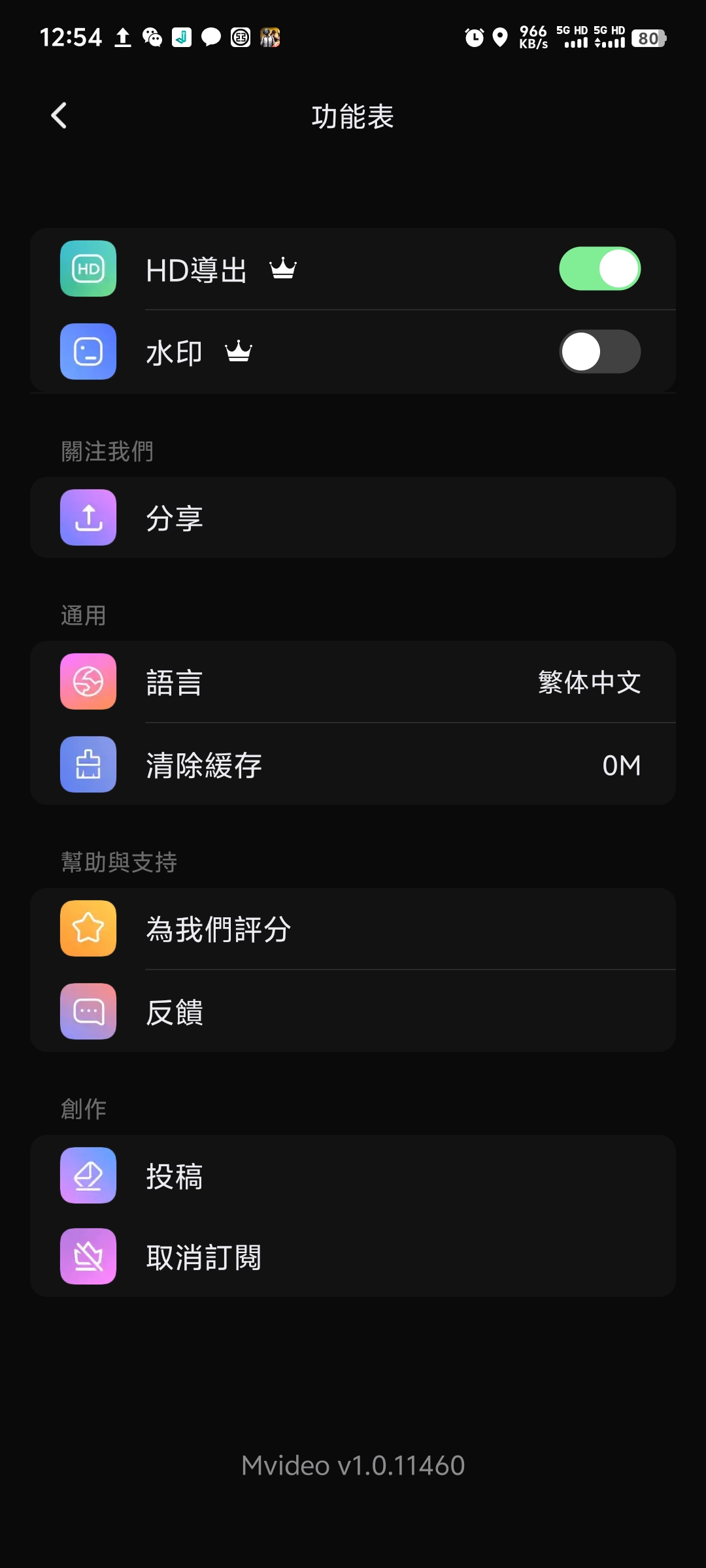Select the 投稿 submission icon
The width and height of the screenshot is (706, 1568).
(88, 1175)
